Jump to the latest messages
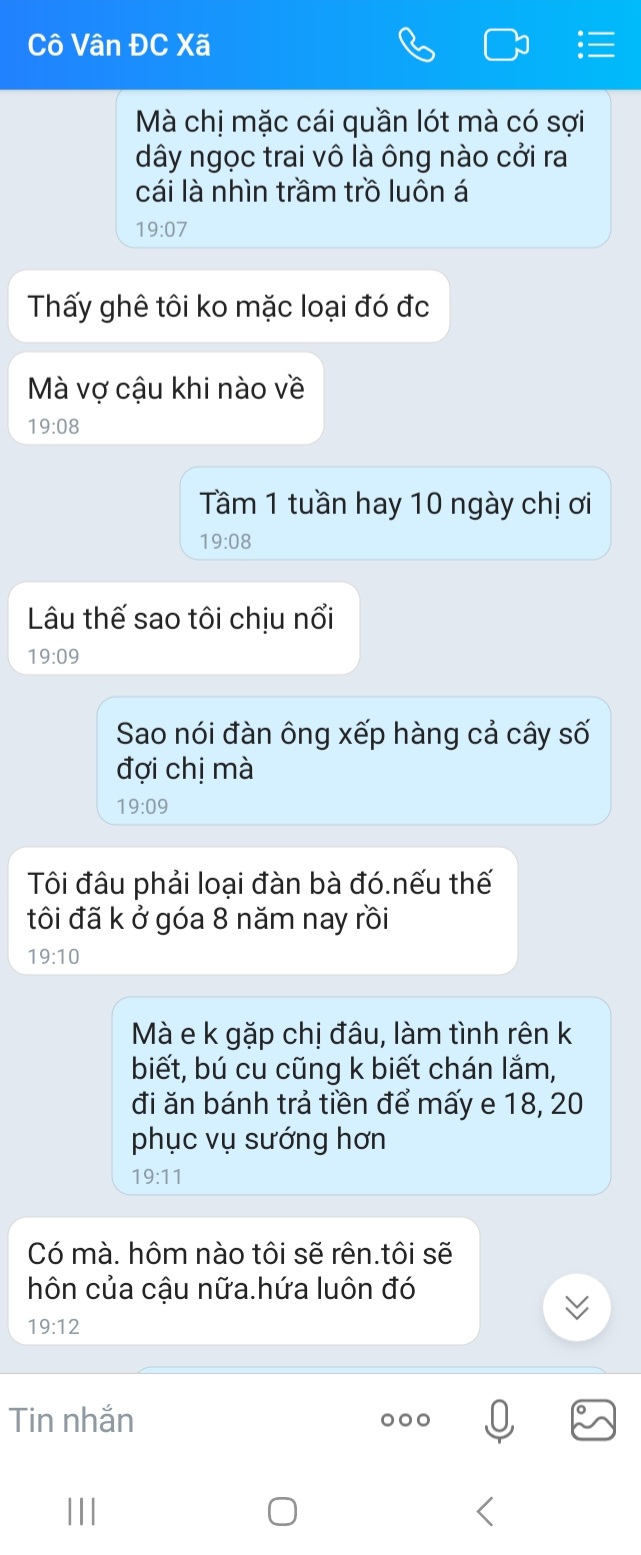The height and width of the screenshot is (1555, 641). pos(577,1307)
